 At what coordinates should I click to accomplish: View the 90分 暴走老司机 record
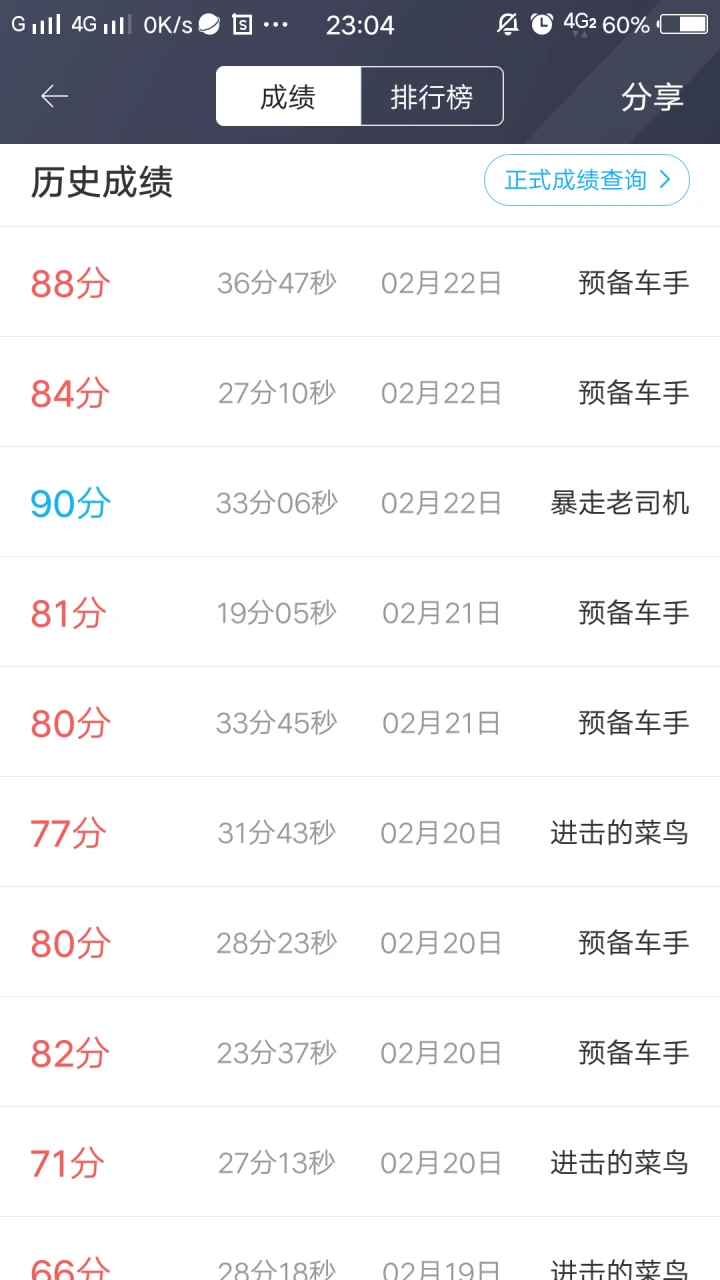pyautogui.click(x=360, y=502)
